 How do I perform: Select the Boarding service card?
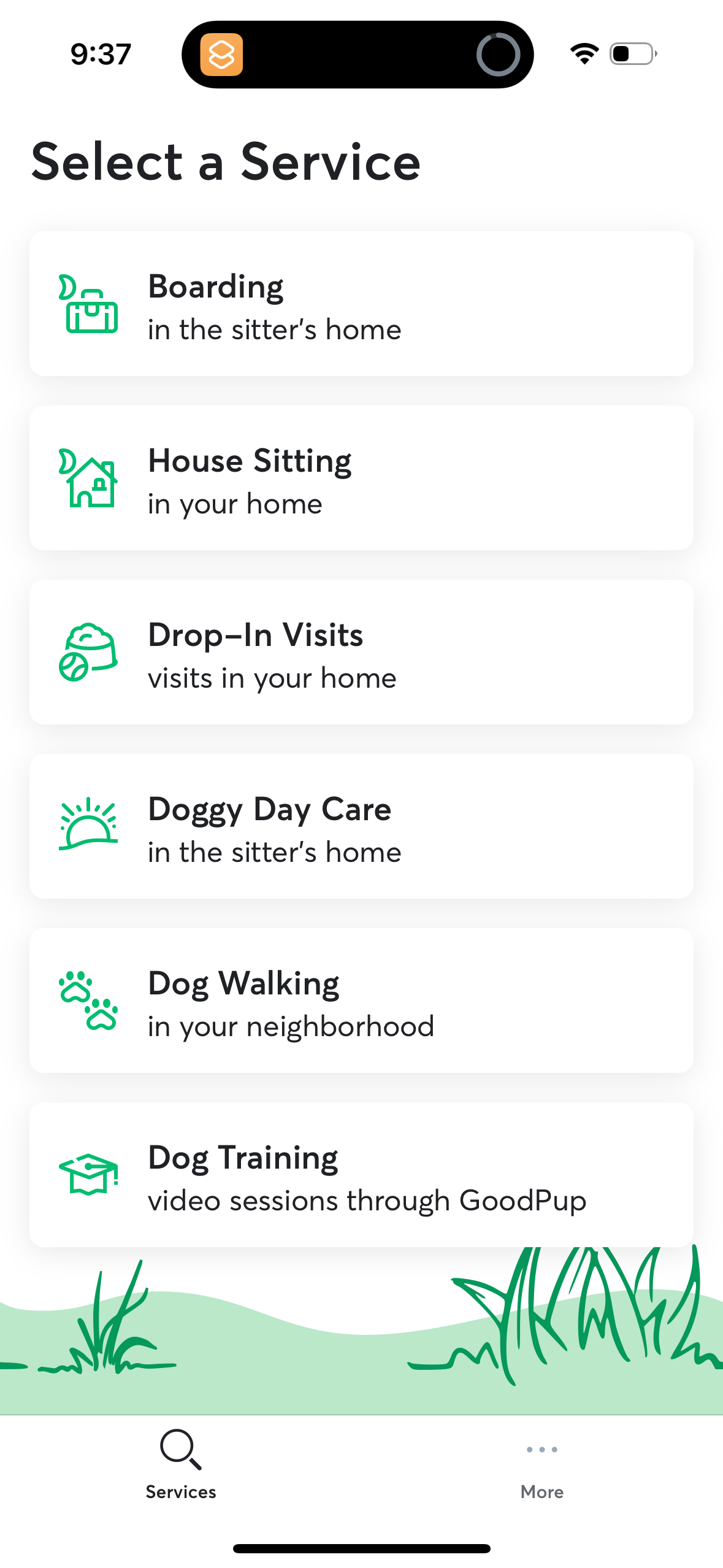point(361,305)
